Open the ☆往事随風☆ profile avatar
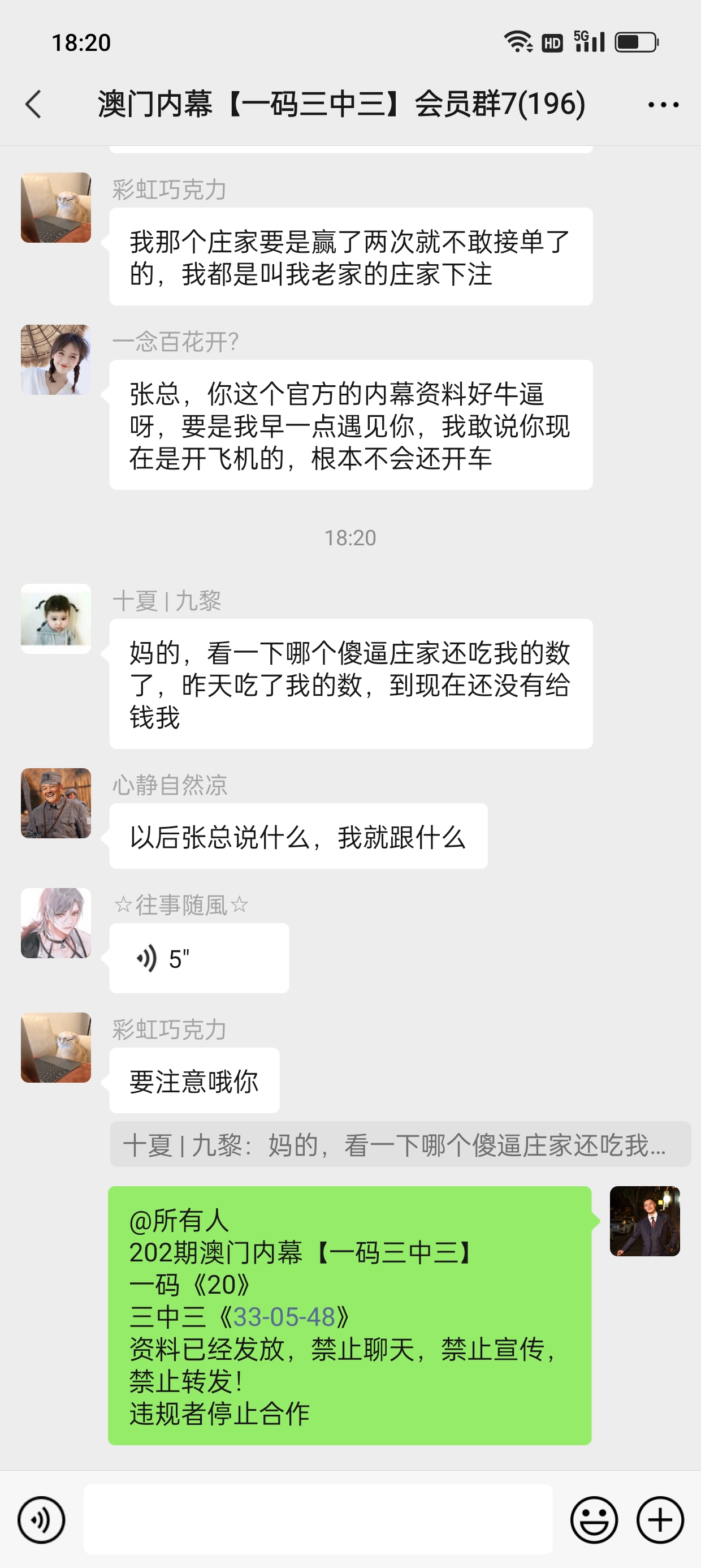Viewport: 701px width, 1568px height. click(x=56, y=923)
